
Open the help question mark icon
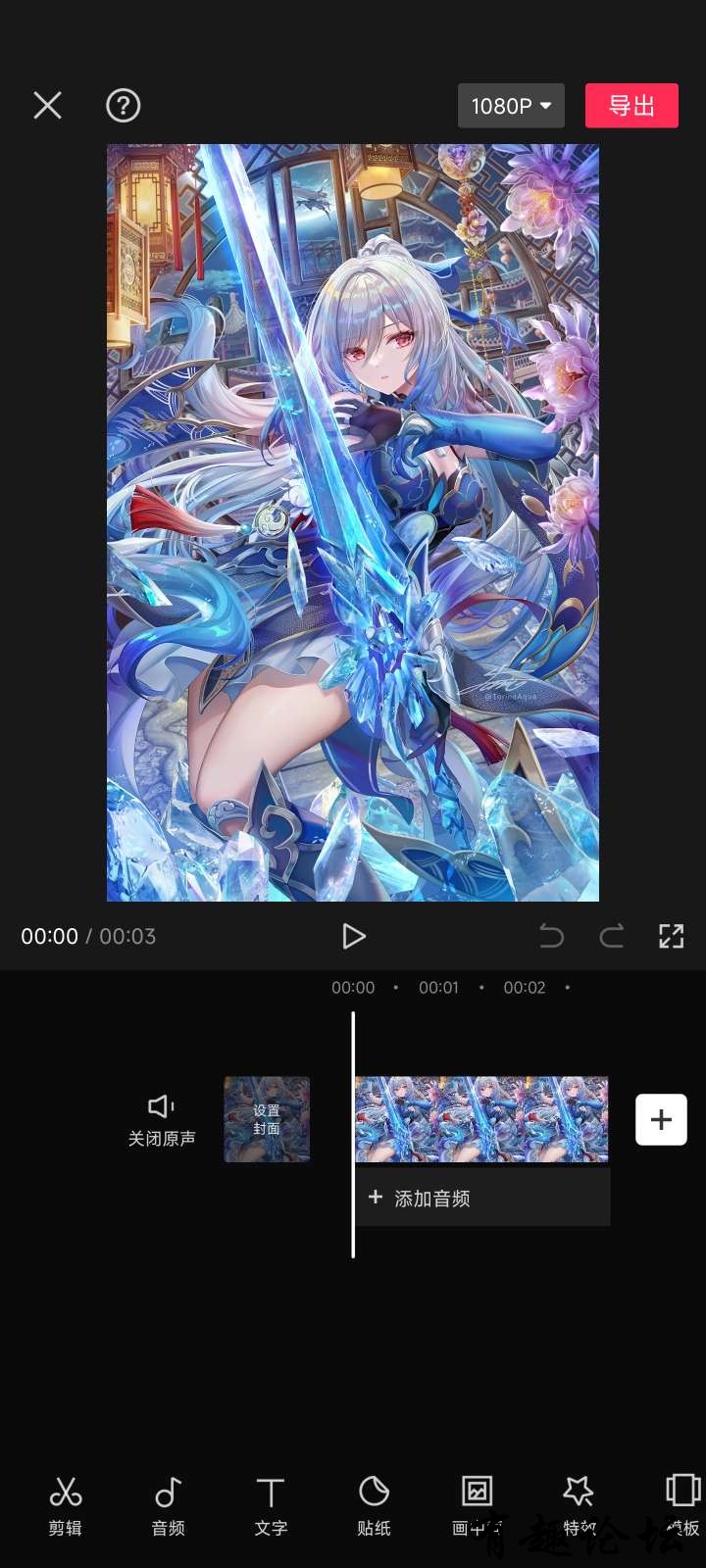[x=124, y=106]
